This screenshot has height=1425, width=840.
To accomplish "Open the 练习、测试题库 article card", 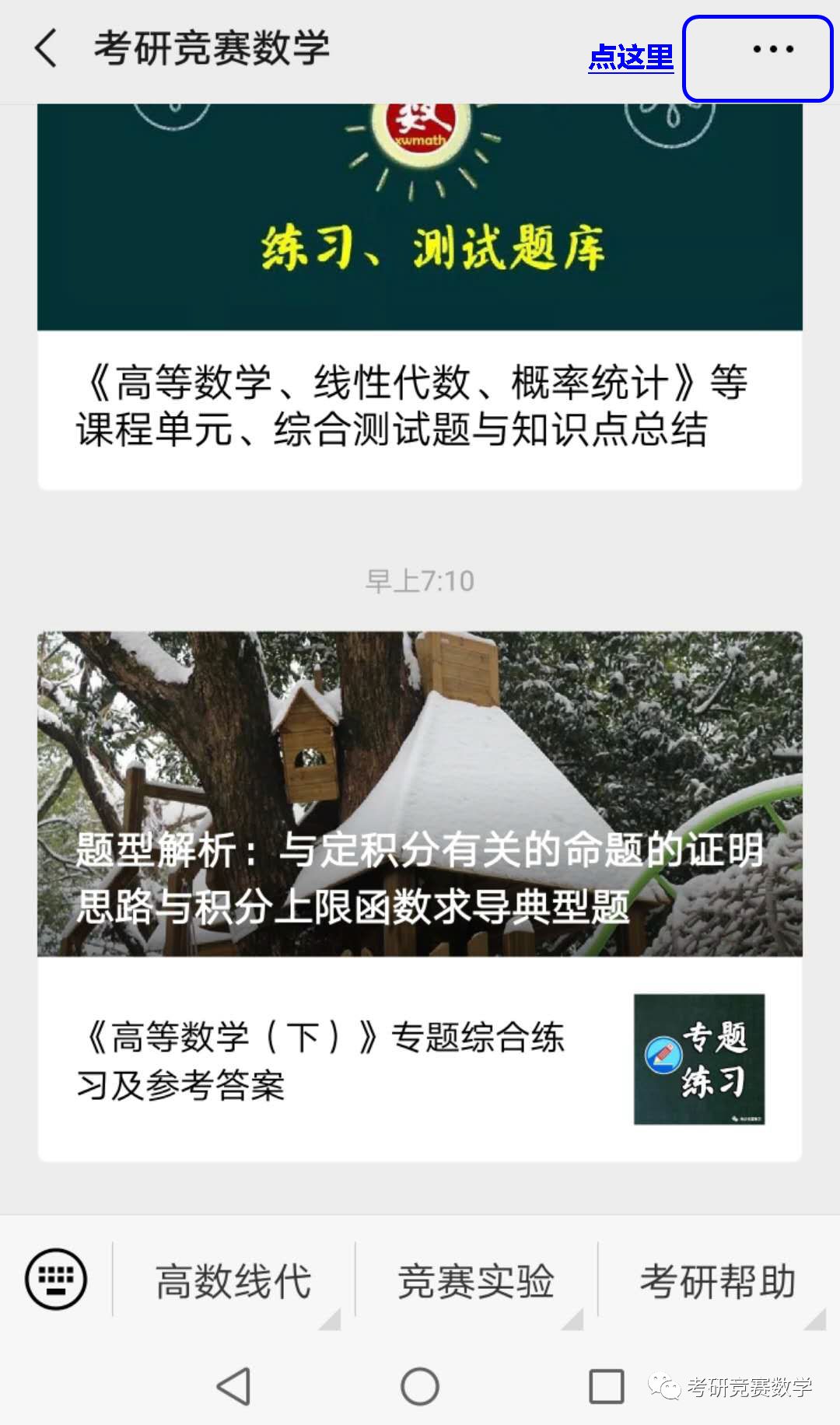I will 420,296.
